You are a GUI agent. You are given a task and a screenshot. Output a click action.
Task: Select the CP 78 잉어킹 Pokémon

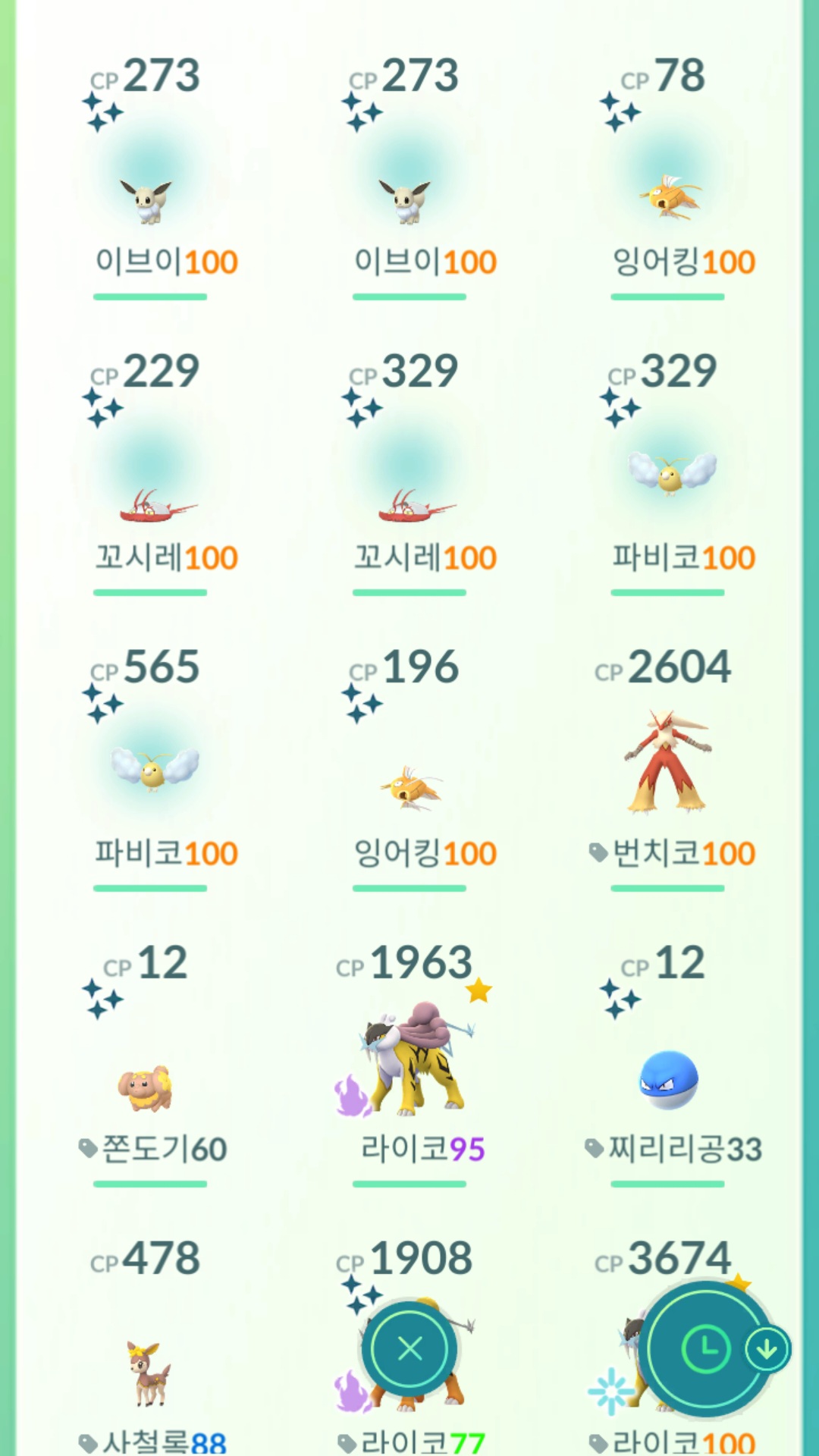(x=669, y=190)
